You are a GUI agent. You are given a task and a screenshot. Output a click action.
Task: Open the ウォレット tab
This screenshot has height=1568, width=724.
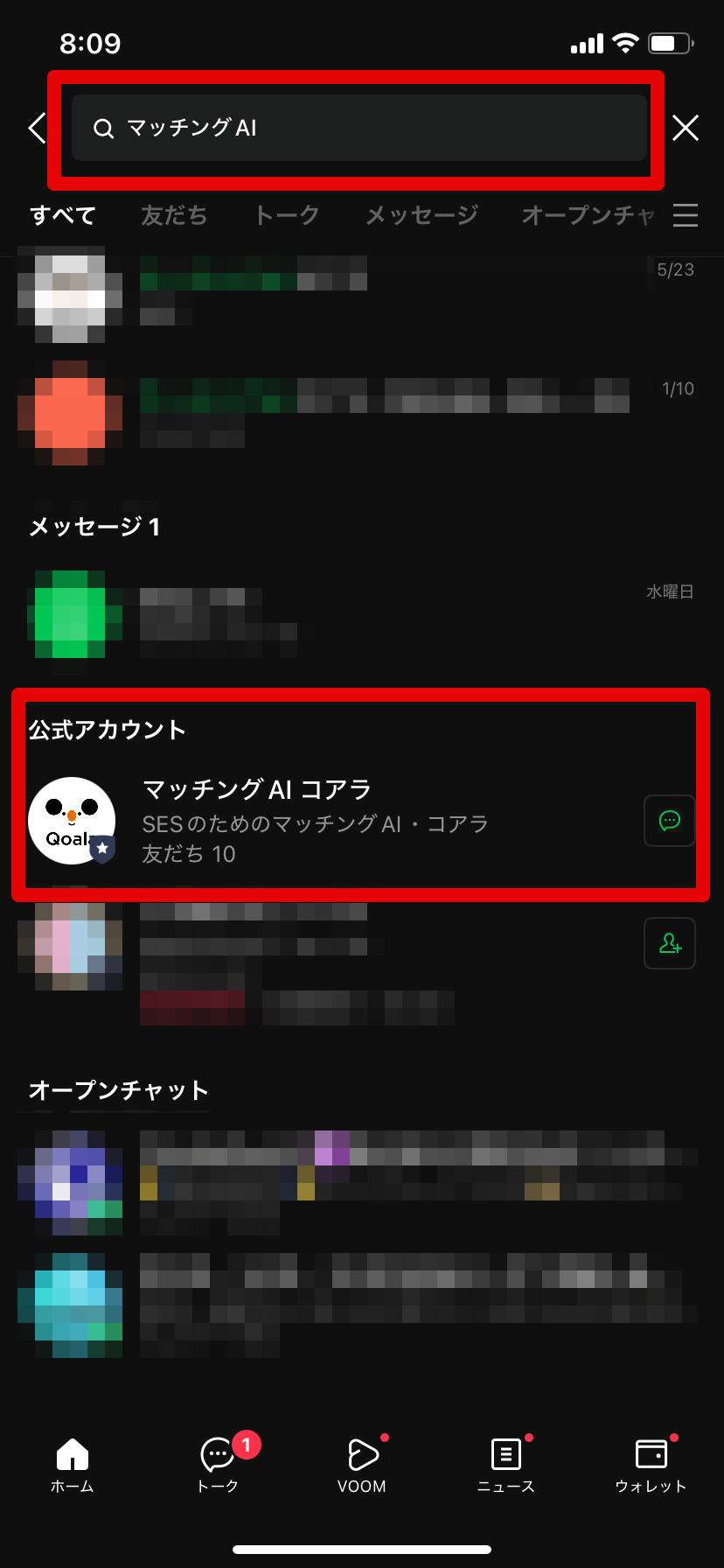[651, 1465]
